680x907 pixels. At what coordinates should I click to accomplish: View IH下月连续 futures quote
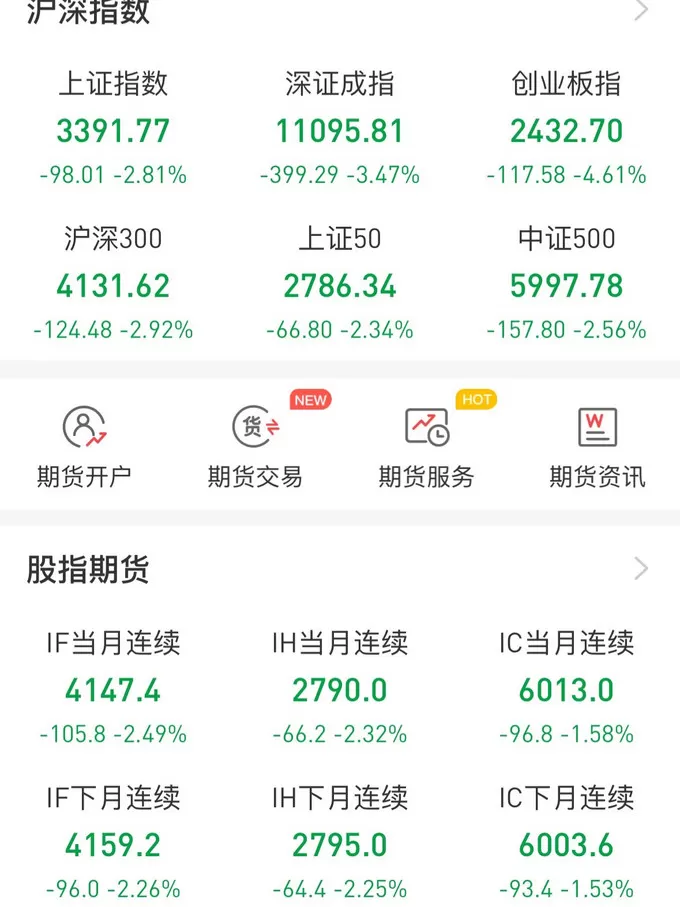[340, 845]
